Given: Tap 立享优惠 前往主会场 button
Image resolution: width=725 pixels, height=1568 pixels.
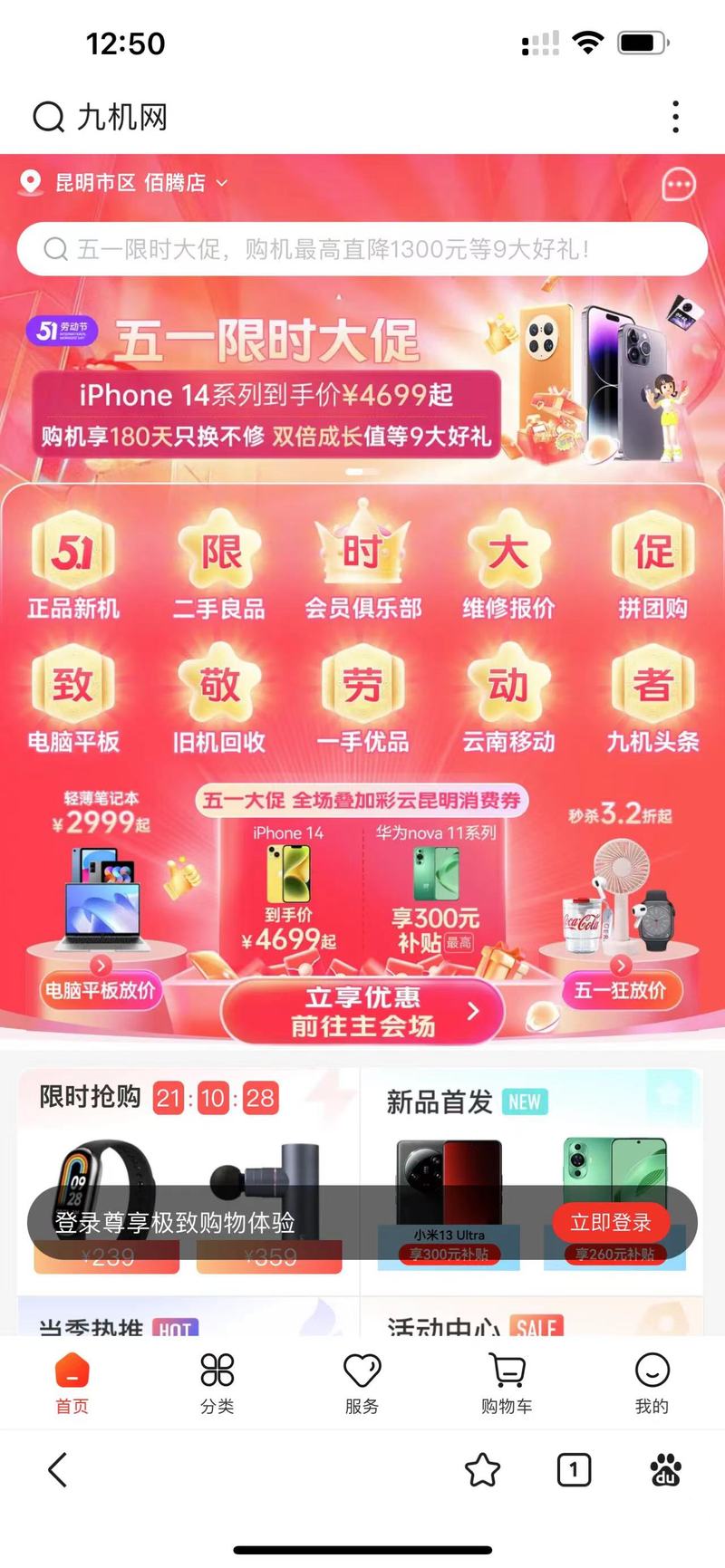Looking at the screenshot, I should pos(362,1011).
